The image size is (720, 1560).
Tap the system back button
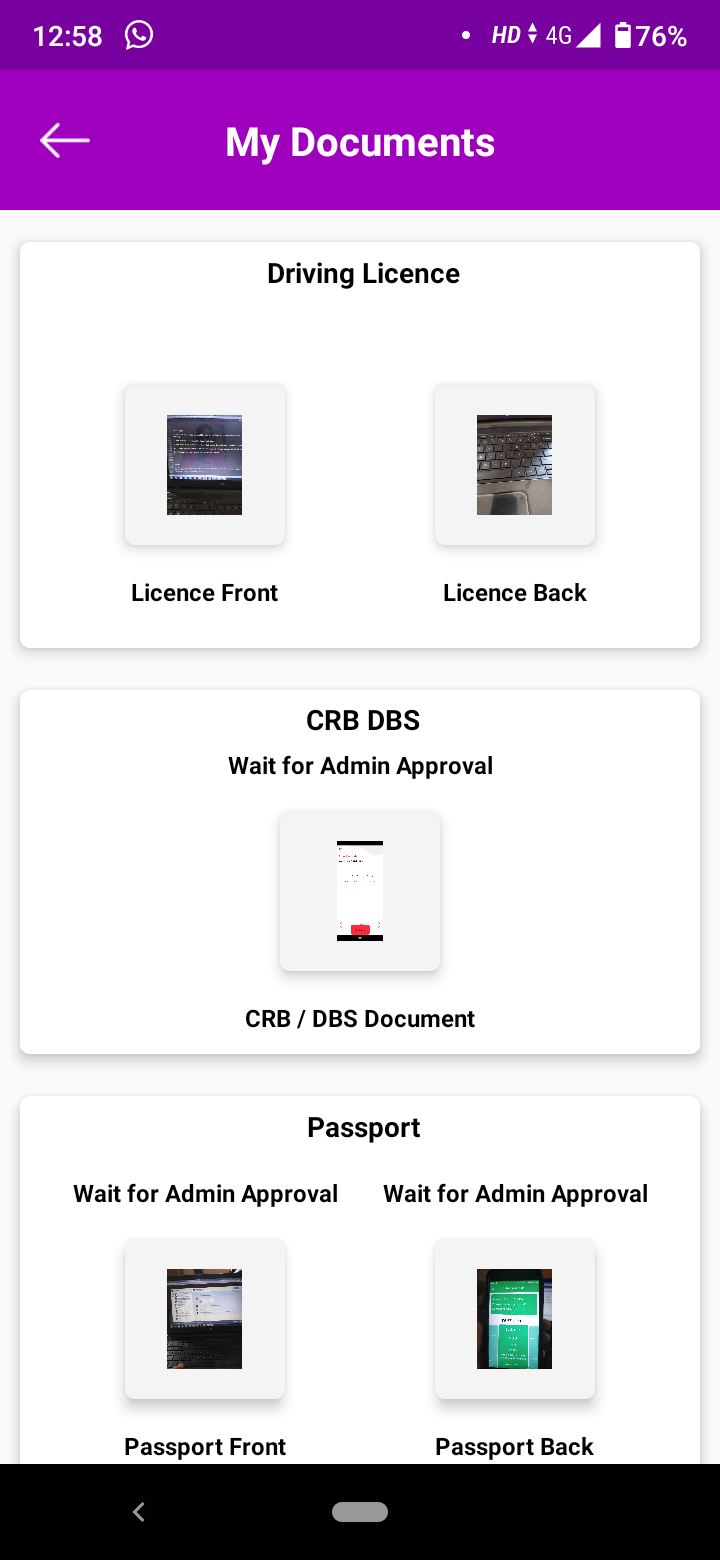[x=139, y=1512]
